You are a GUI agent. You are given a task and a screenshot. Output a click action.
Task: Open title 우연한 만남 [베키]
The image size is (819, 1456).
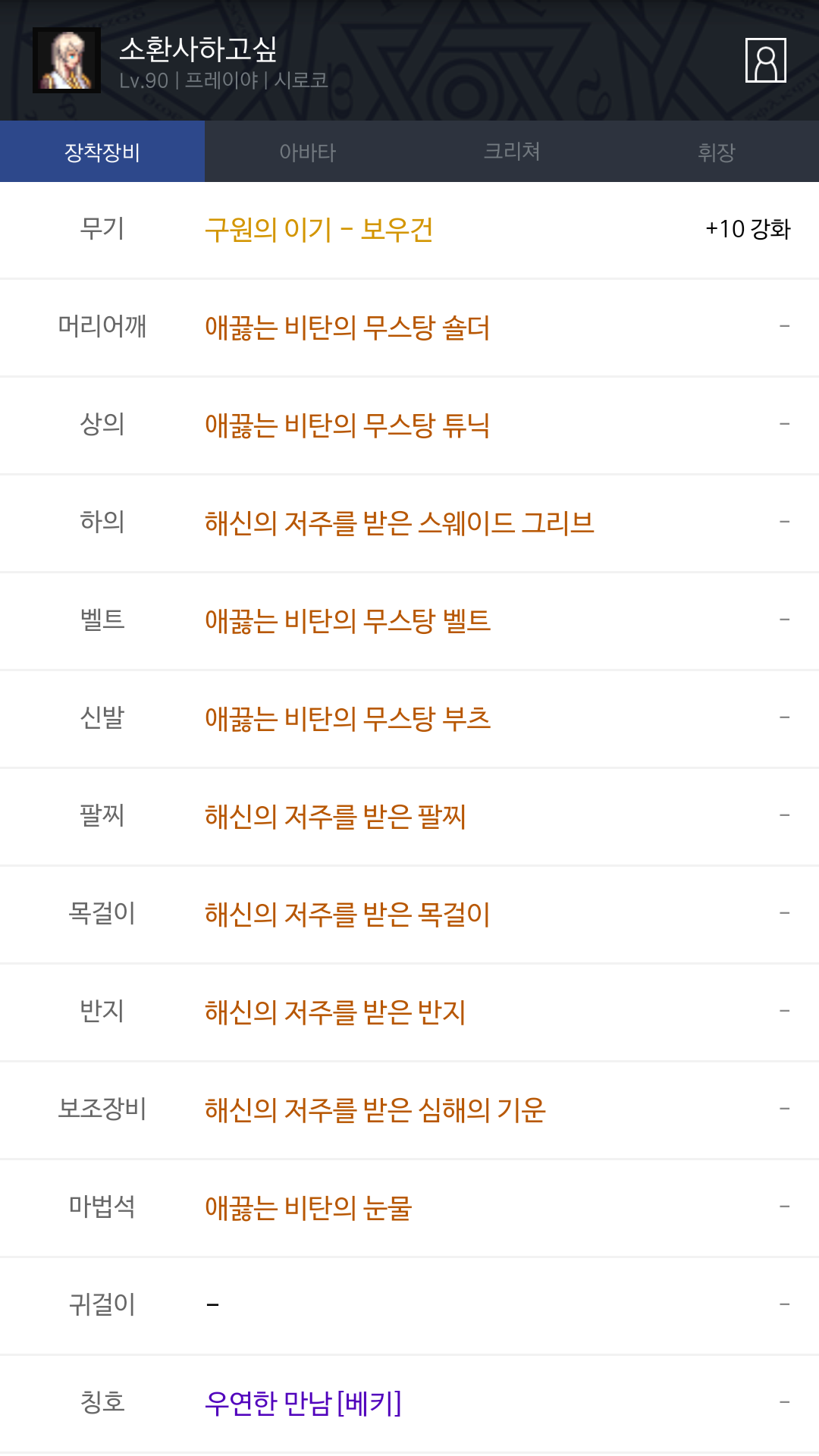pos(303,1404)
